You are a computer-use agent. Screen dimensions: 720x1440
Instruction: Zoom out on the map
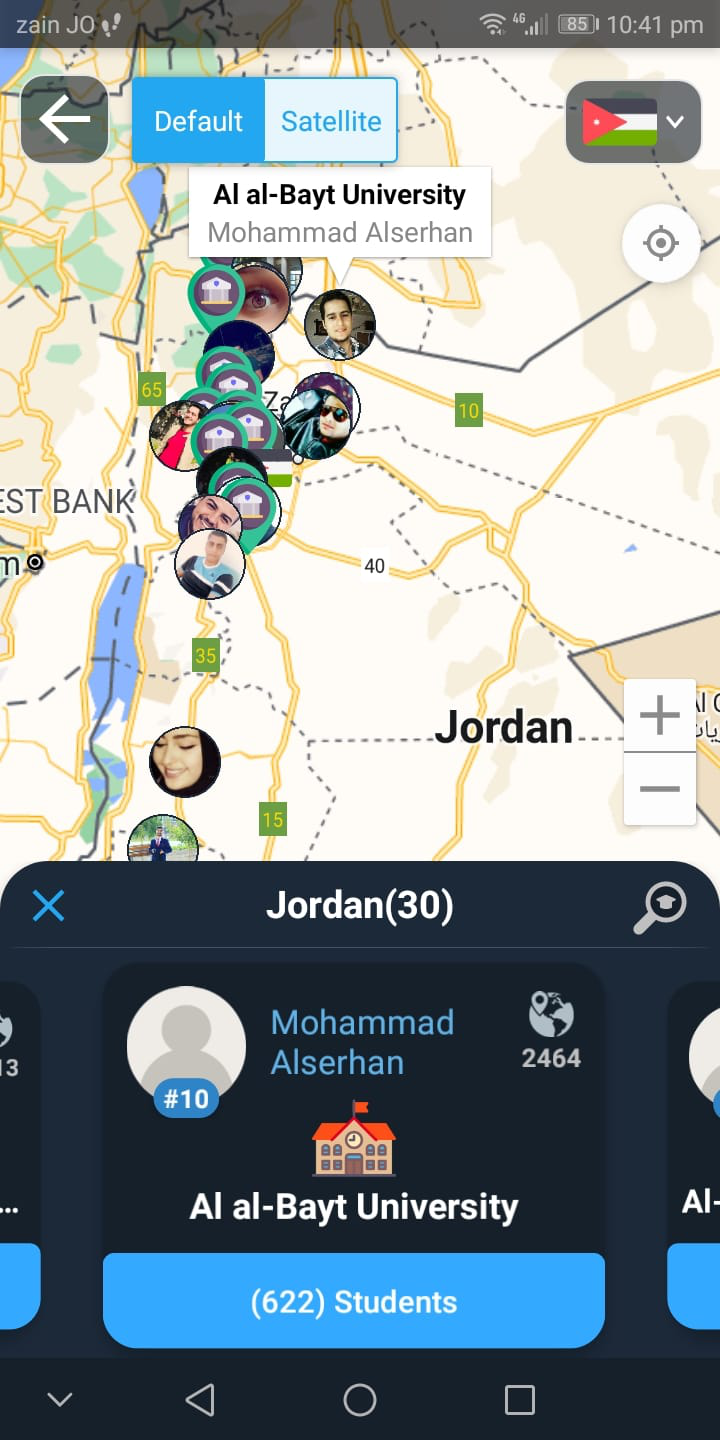660,789
